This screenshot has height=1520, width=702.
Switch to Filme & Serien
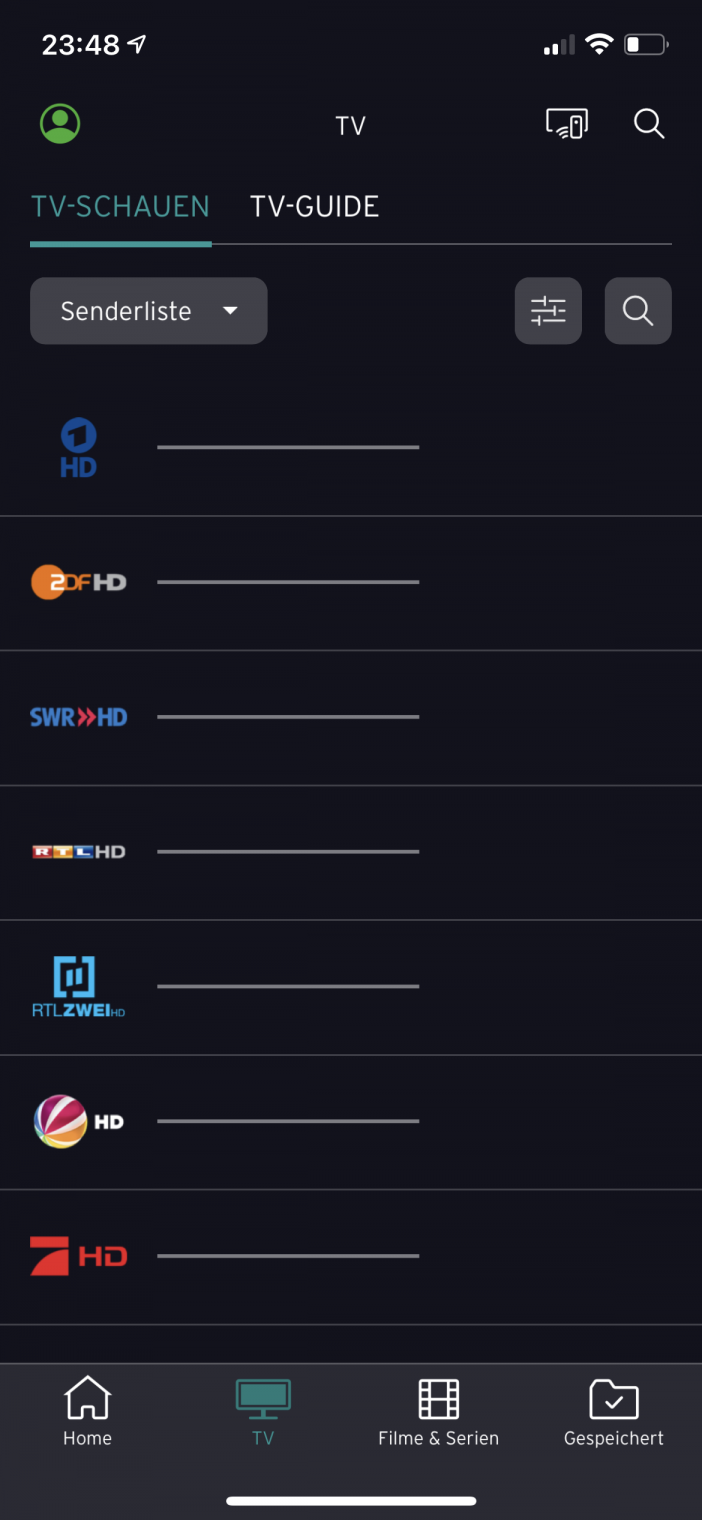[438, 1411]
